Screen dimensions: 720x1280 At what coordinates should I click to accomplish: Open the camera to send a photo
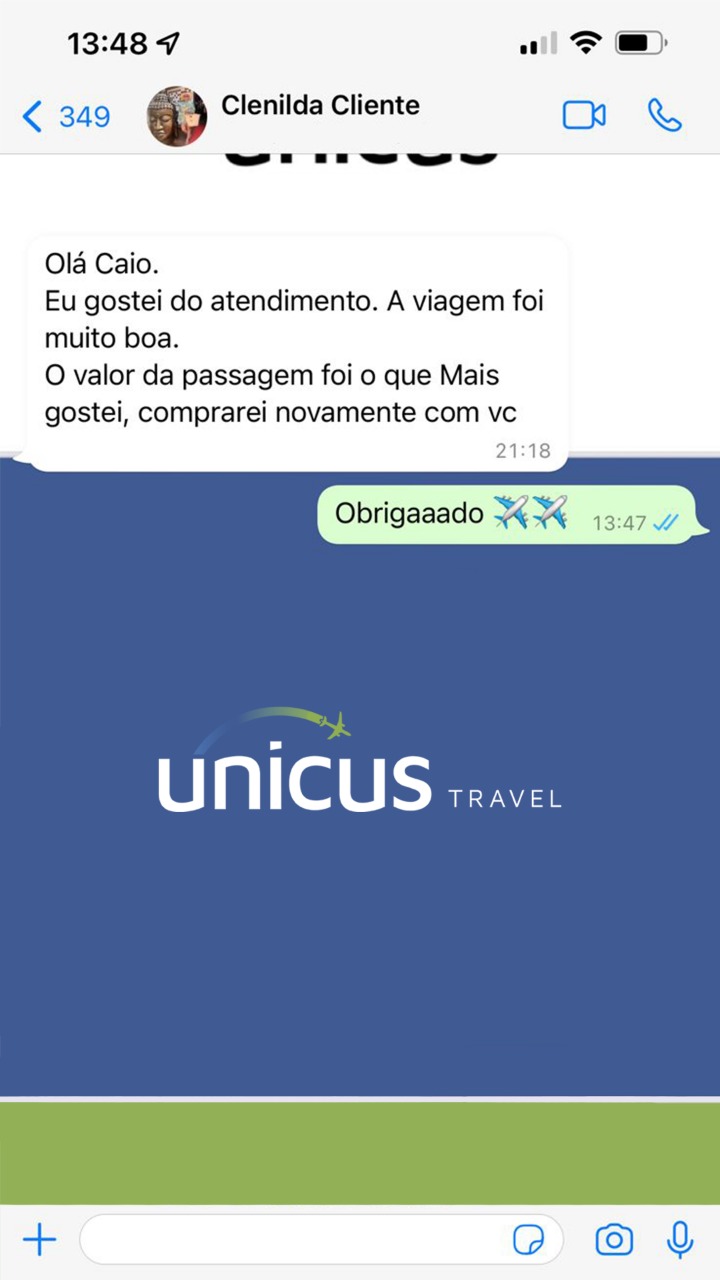pyautogui.click(x=614, y=1241)
